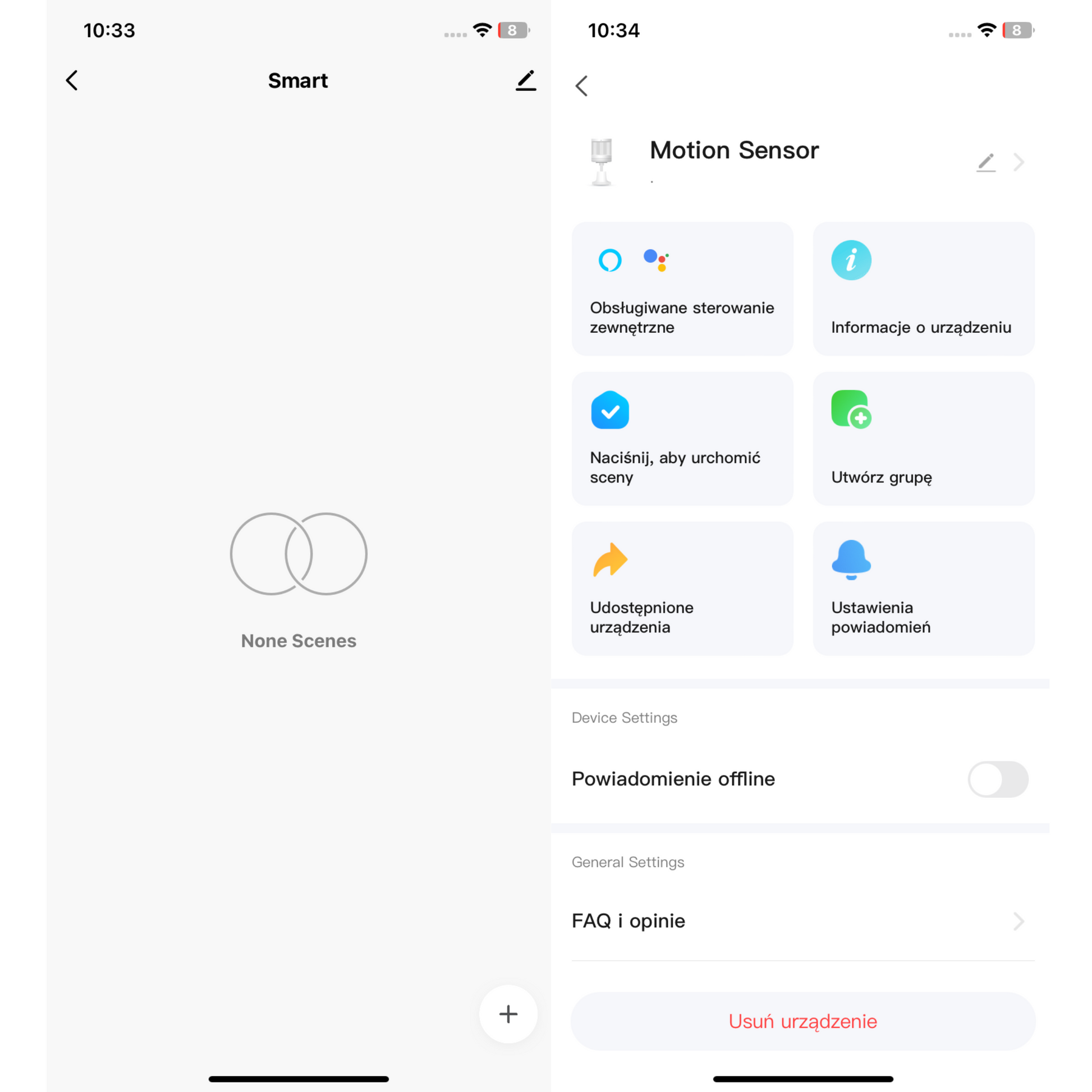Open Obsługiwane sterowanie zewnętrzne card
This screenshot has width=1092, height=1092.
[682, 289]
